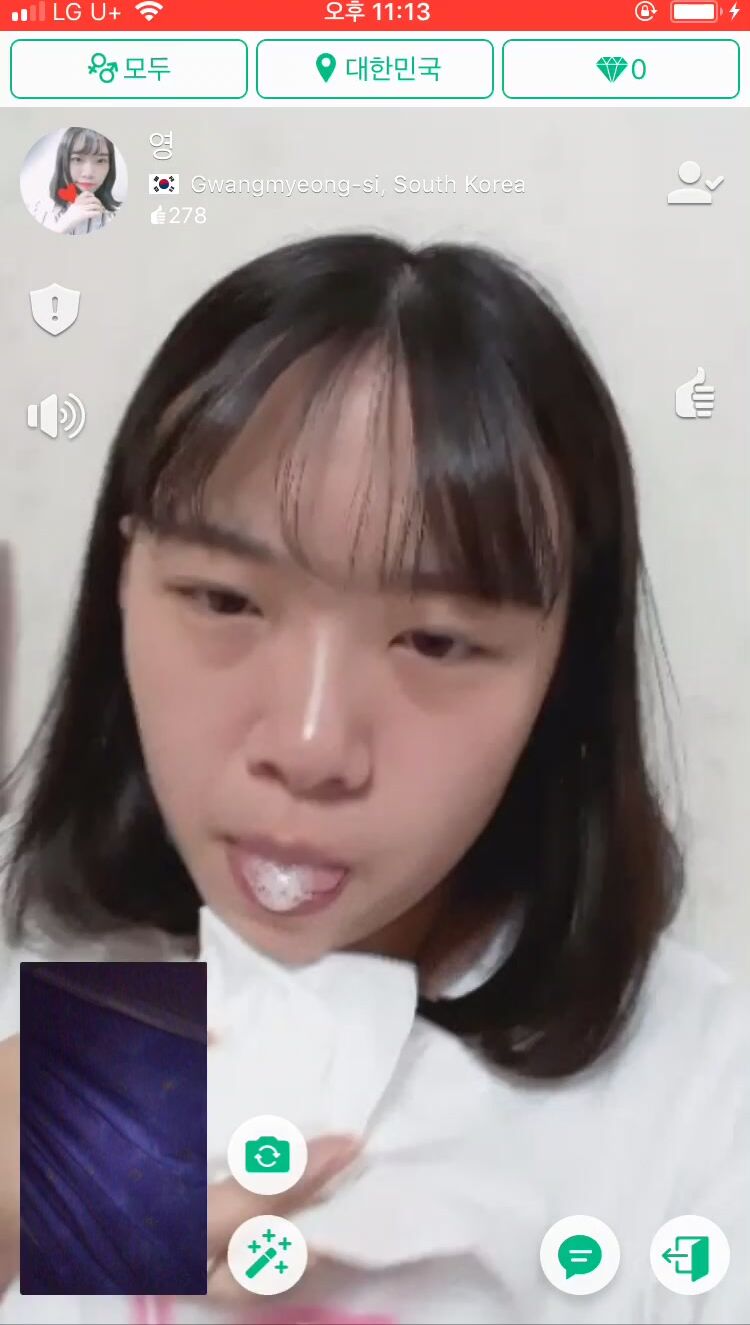Open the caller's profile picture
Viewport: 750px width, 1325px height.
pyautogui.click(x=74, y=181)
